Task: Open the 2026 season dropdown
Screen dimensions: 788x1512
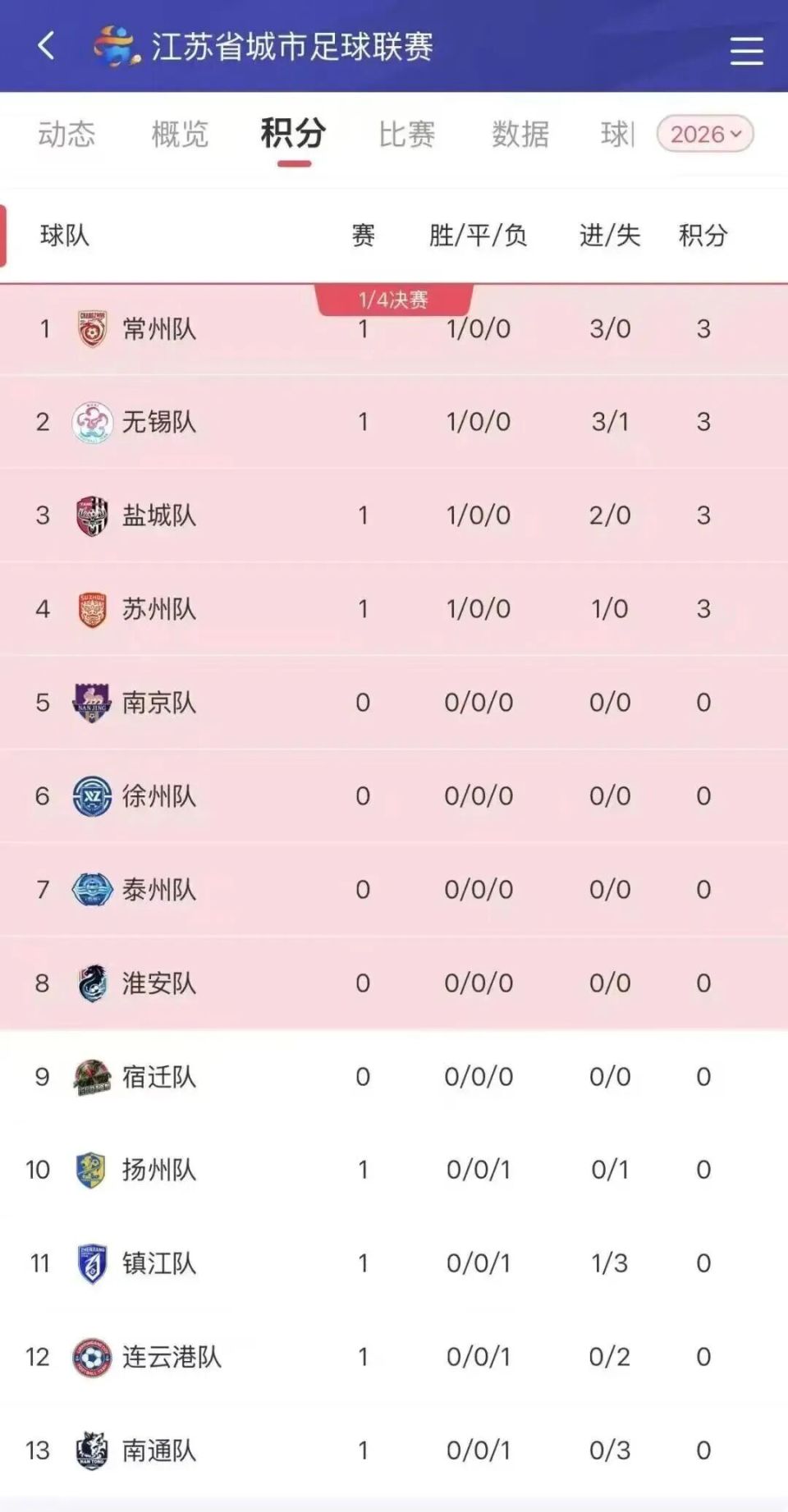Action: (x=703, y=134)
